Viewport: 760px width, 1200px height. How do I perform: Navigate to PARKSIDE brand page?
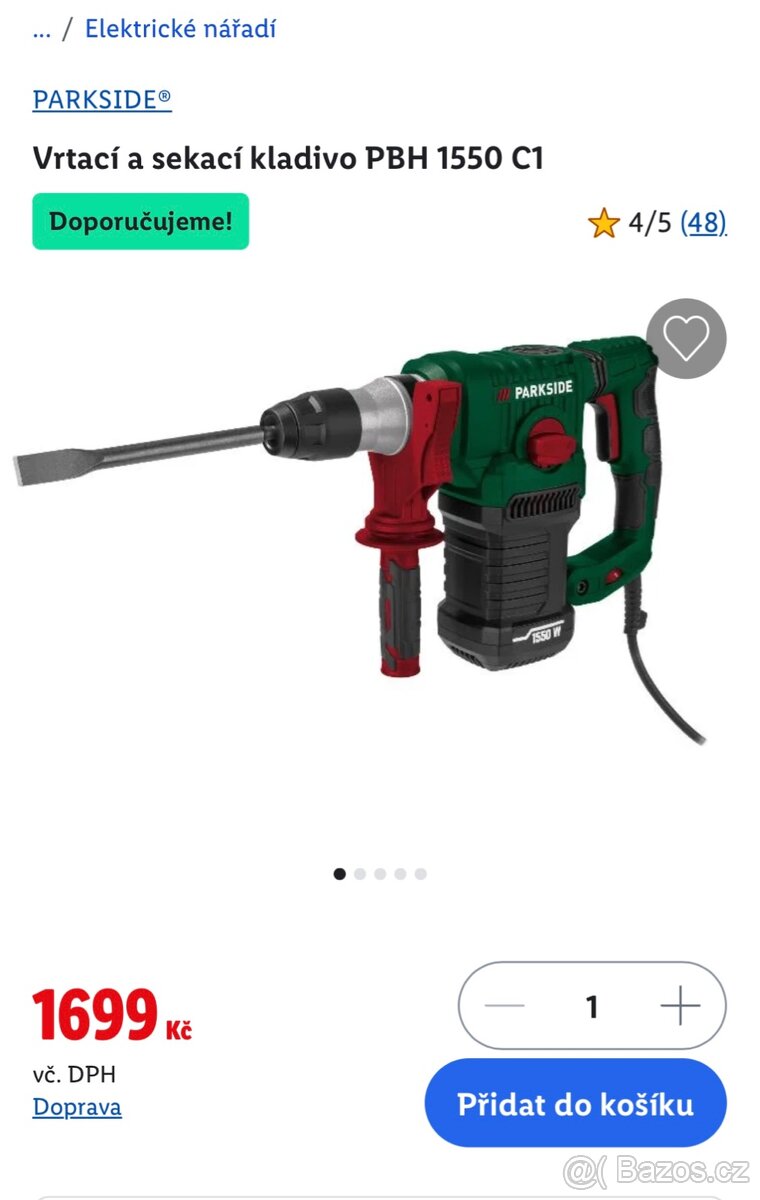(x=101, y=98)
